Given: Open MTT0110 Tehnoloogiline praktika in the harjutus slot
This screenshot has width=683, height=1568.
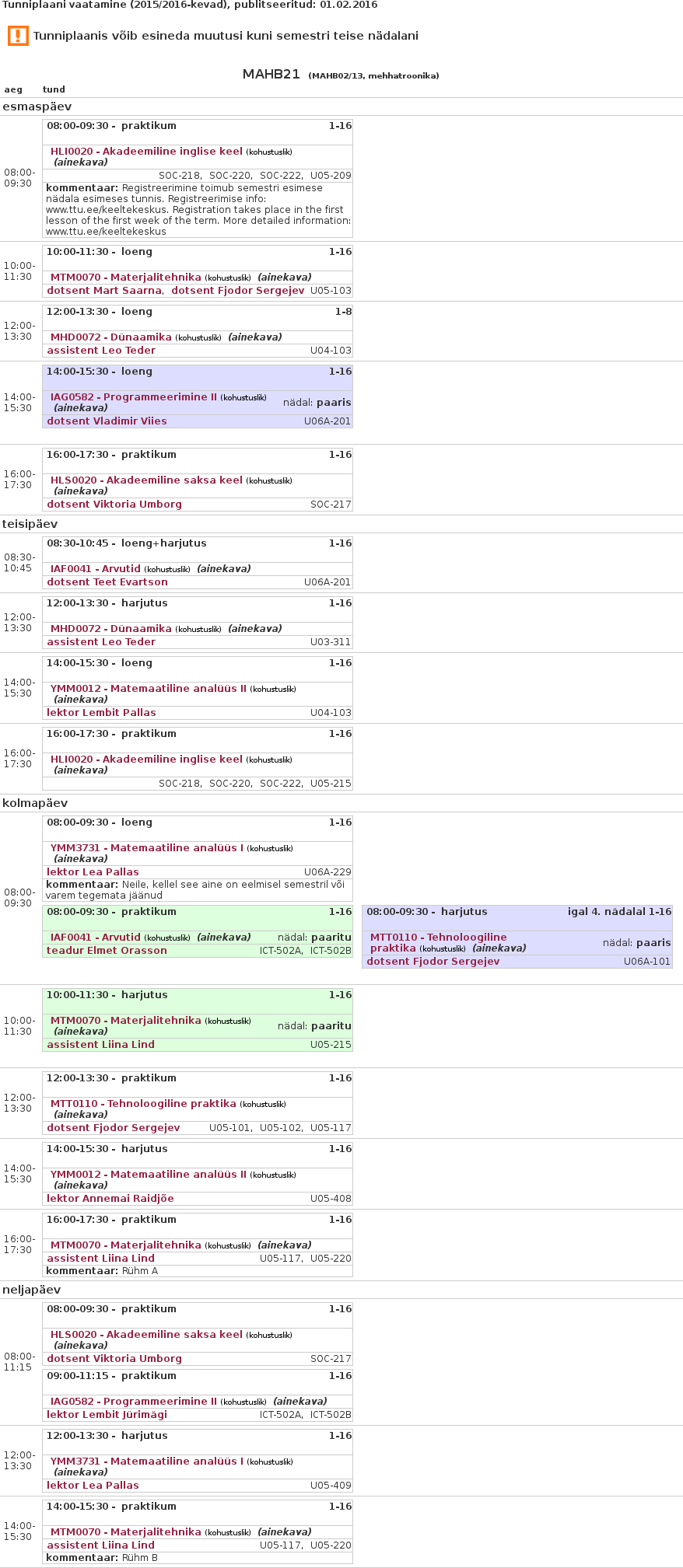Looking at the screenshot, I should coord(438,938).
